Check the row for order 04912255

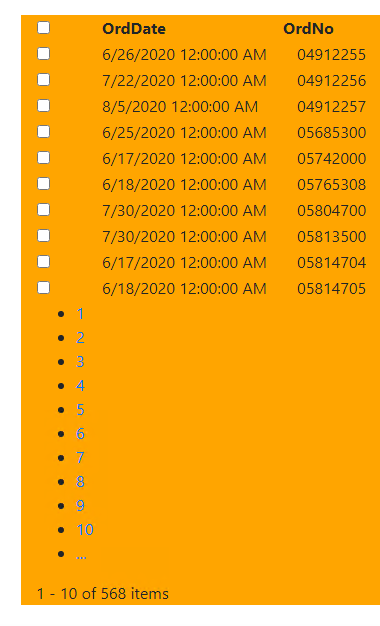pos(44,54)
